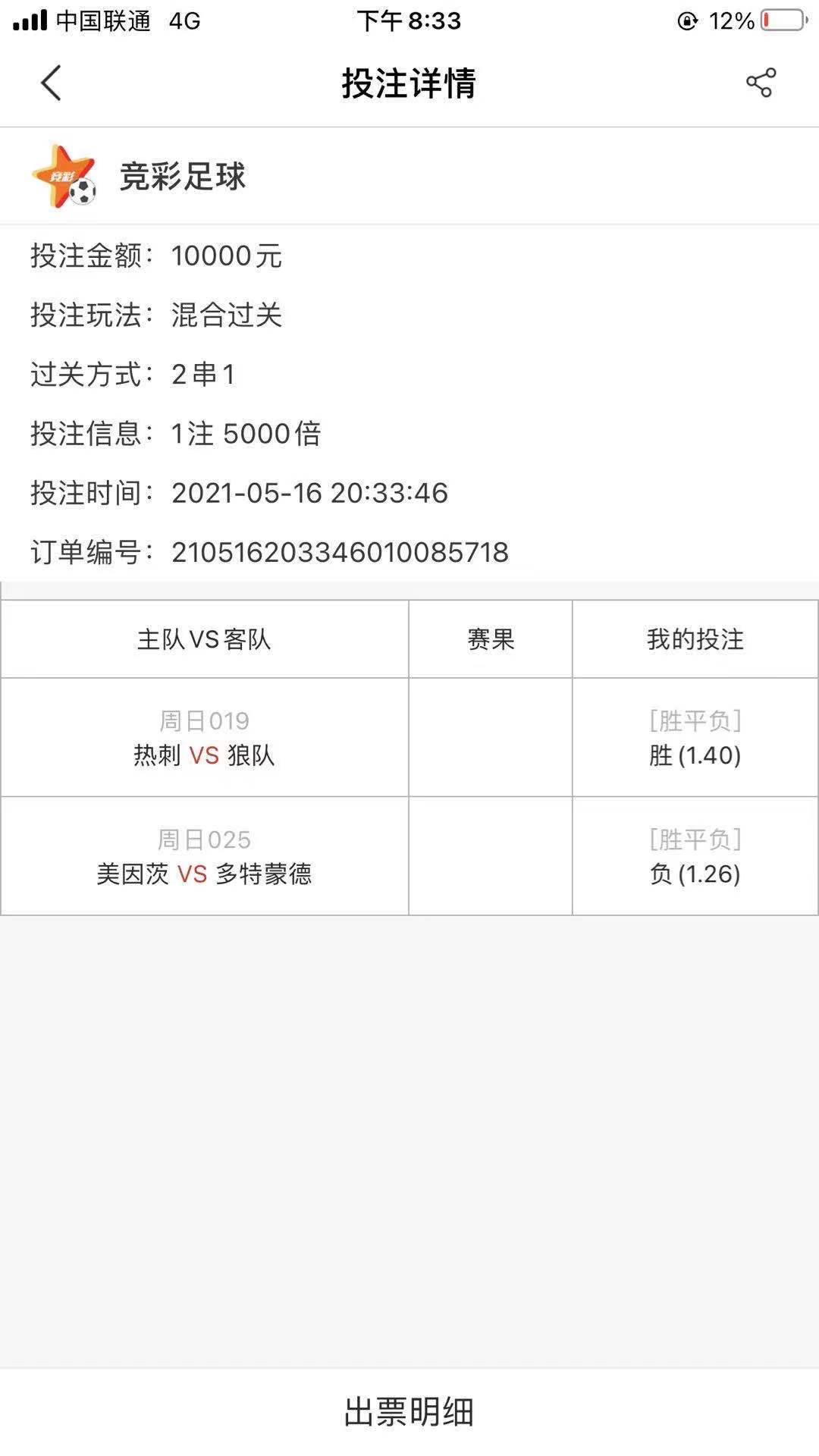Go back using the top-left arrow
Image resolution: width=819 pixels, height=1456 pixels.
coord(51,83)
